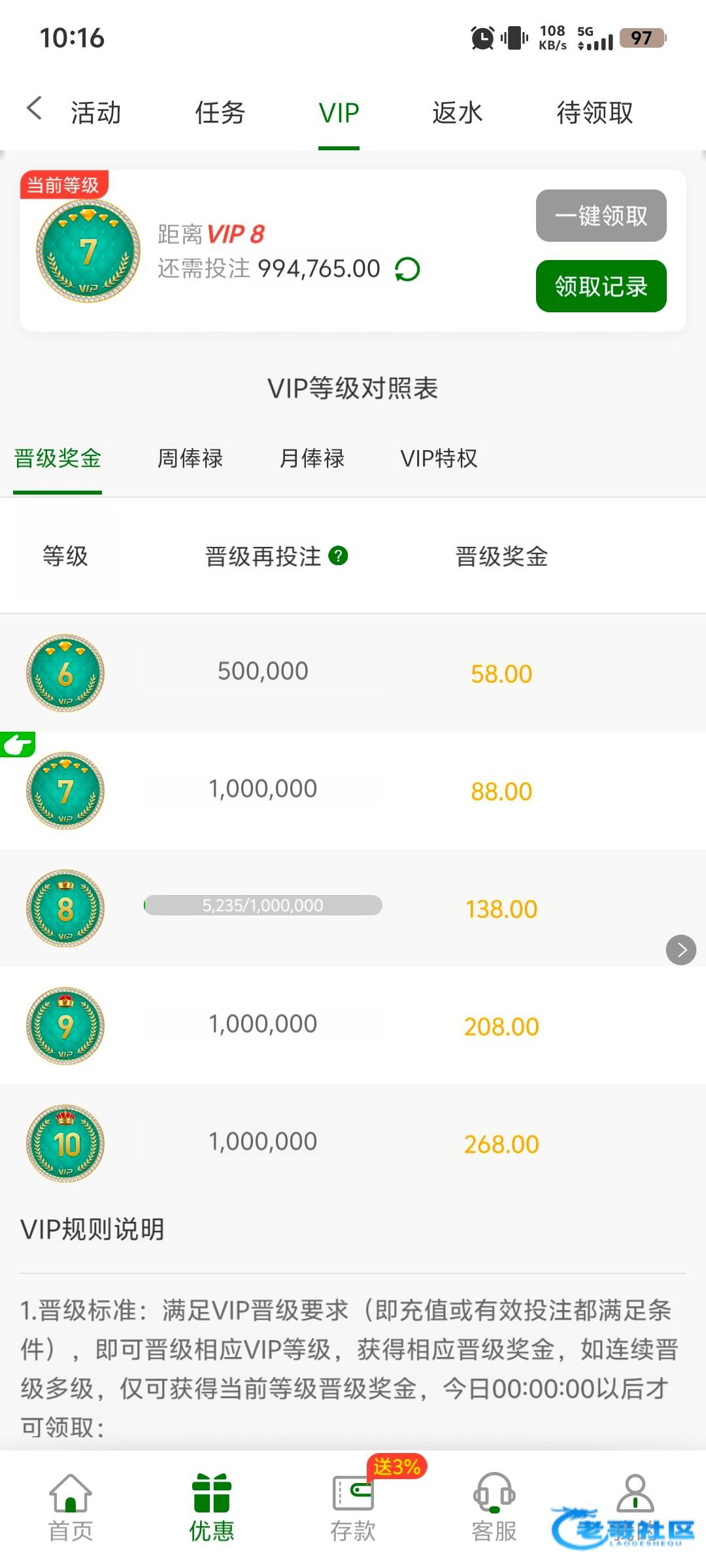The width and height of the screenshot is (706, 1568).
Task: Tap the gray arrow to see more levels
Action: [681, 950]
